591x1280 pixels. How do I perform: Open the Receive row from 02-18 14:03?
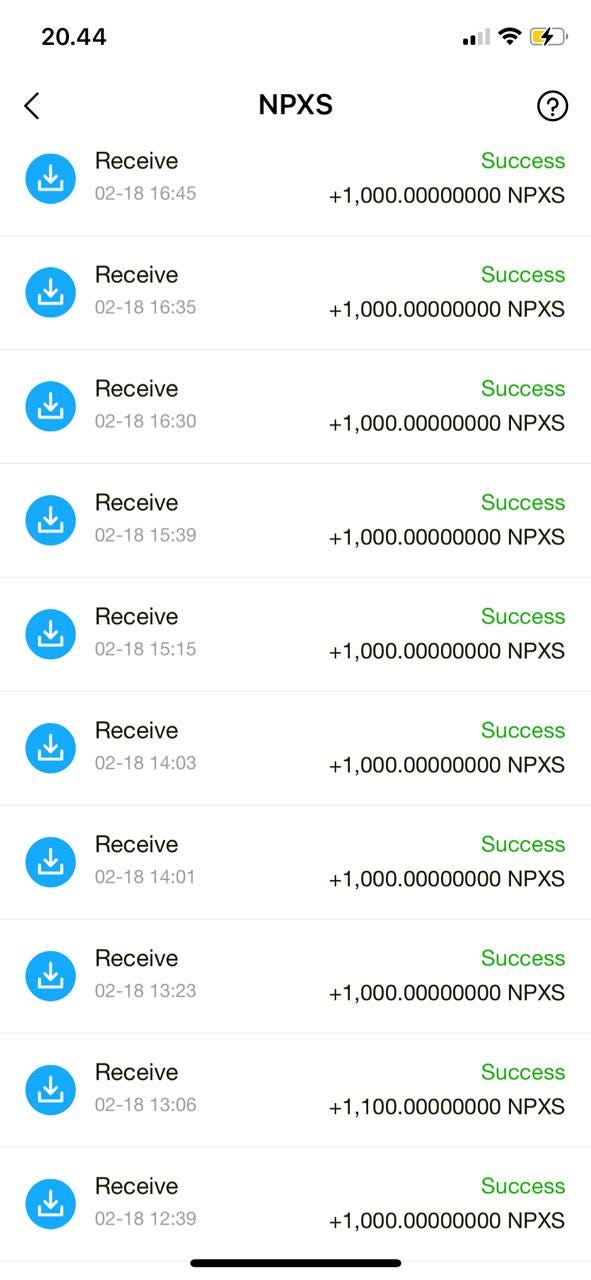[x=295, y=749]
